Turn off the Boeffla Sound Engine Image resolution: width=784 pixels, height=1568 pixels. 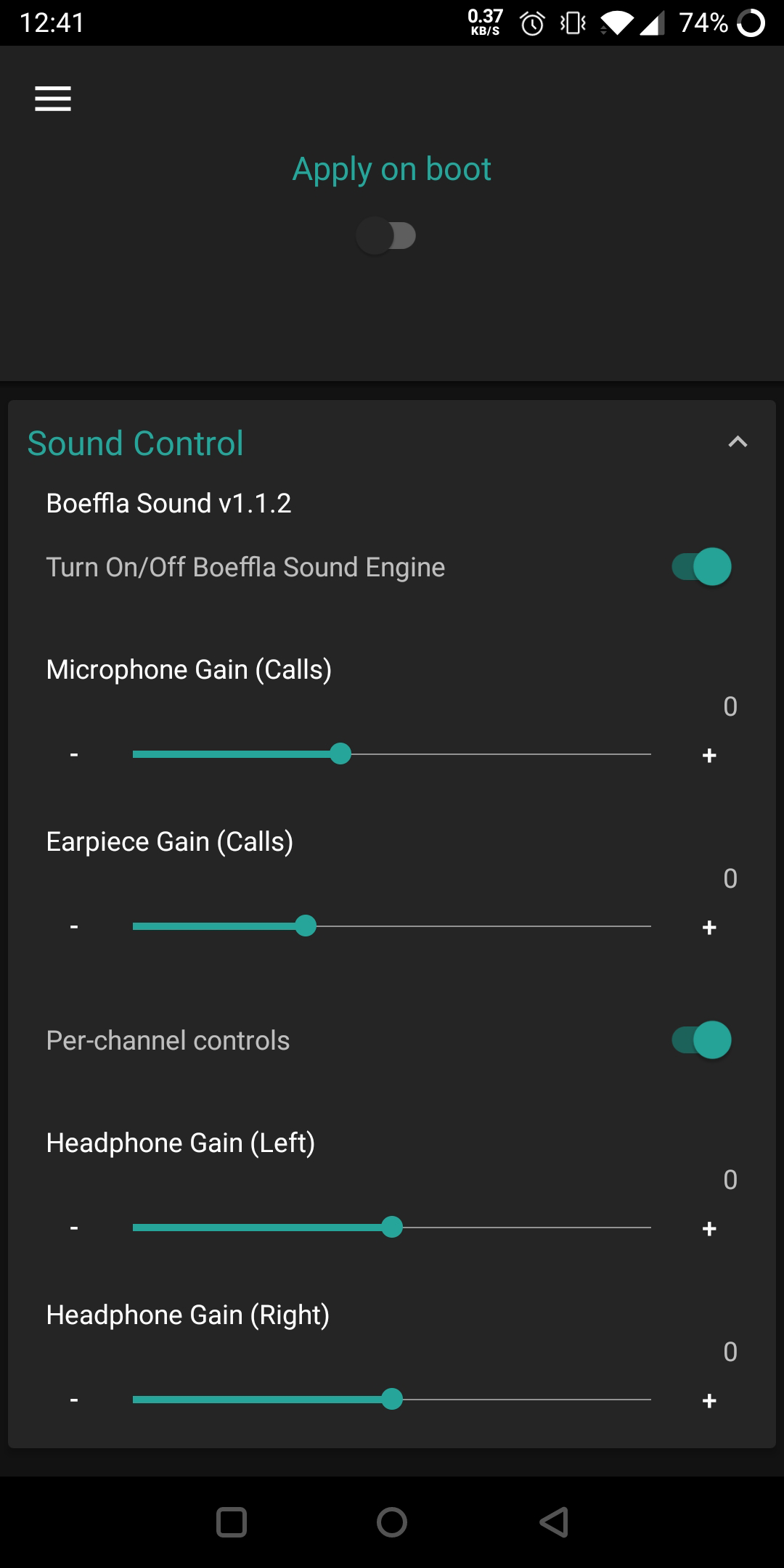click(701, 567)
